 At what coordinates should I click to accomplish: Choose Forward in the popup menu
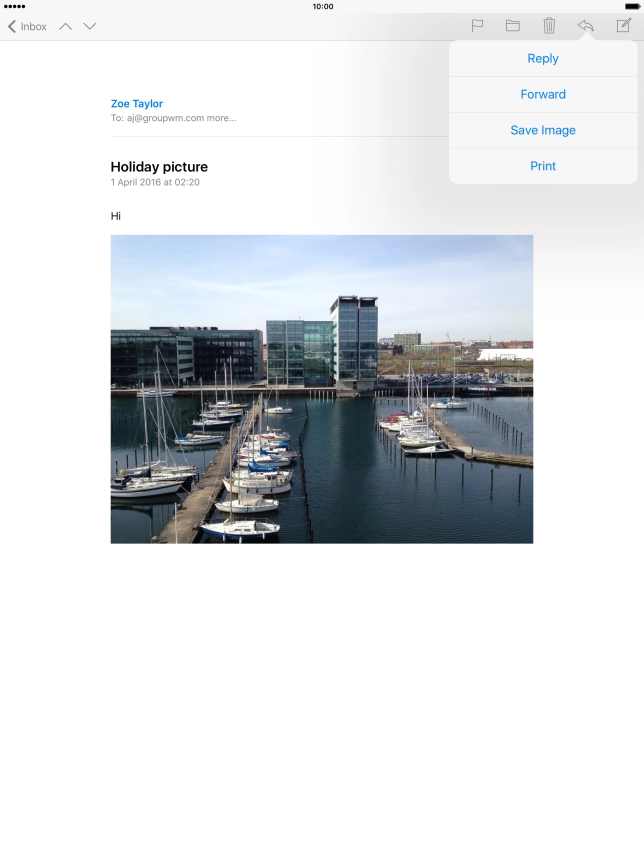pyautogui.click(x=543, y=94)
